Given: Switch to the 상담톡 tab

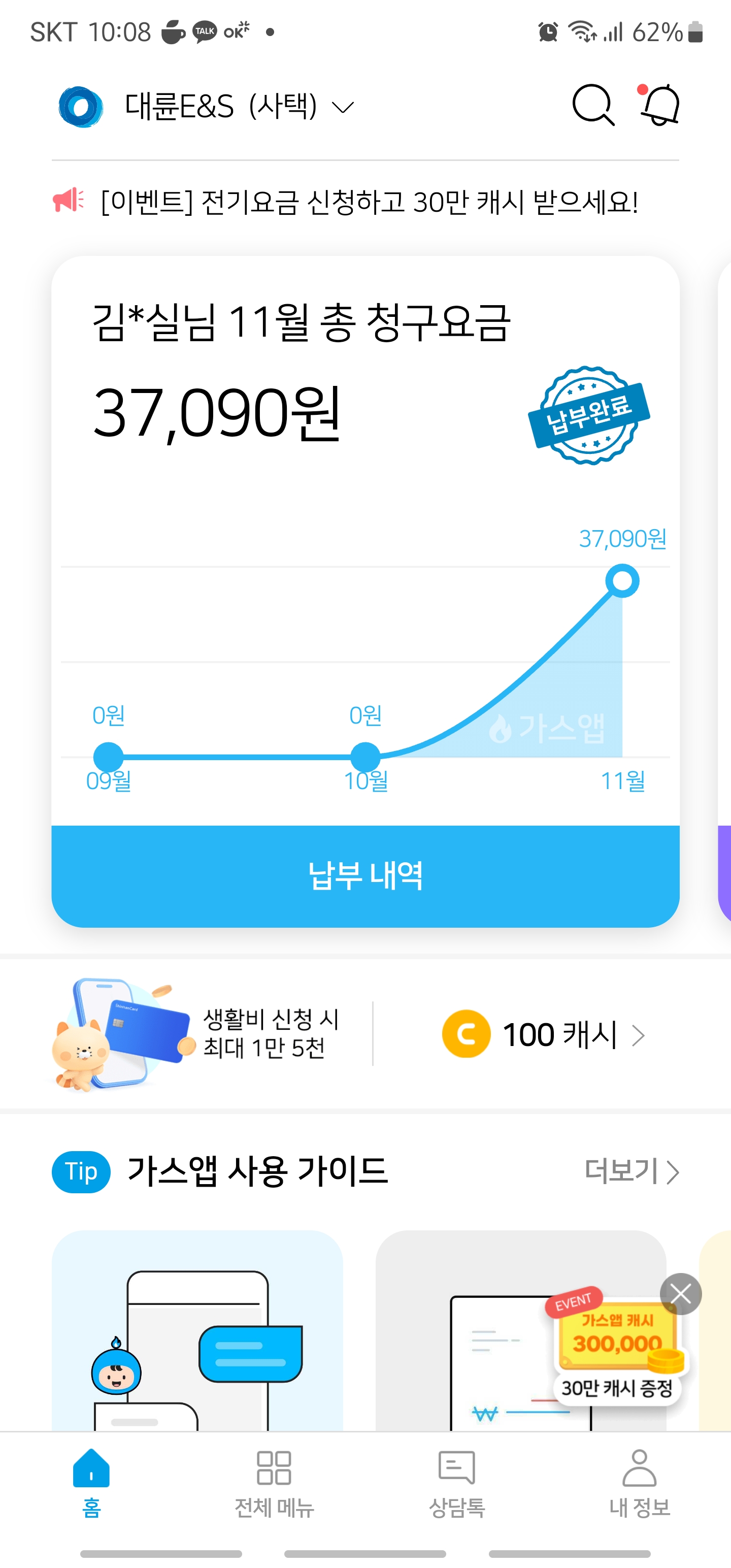Looking at the screenshot, I should [x=456, y=1483].
